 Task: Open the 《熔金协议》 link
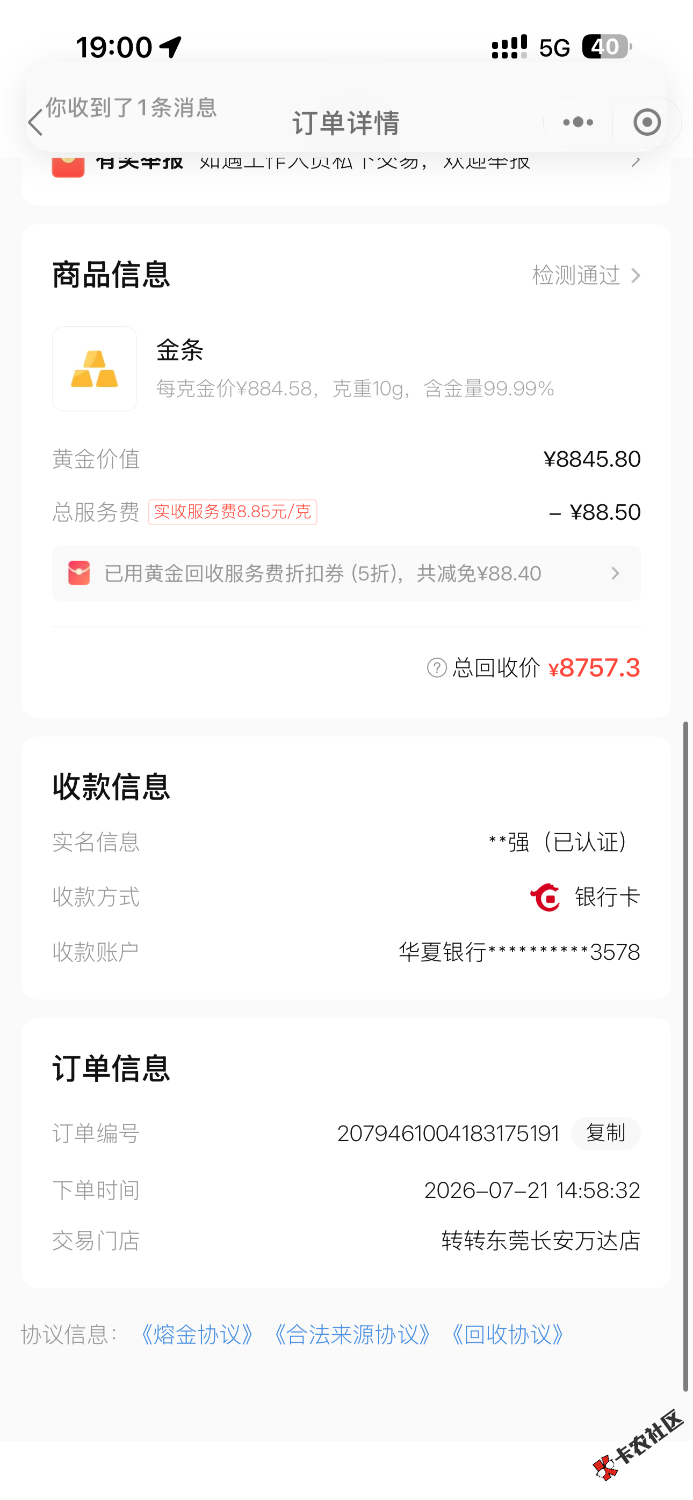198,1334
